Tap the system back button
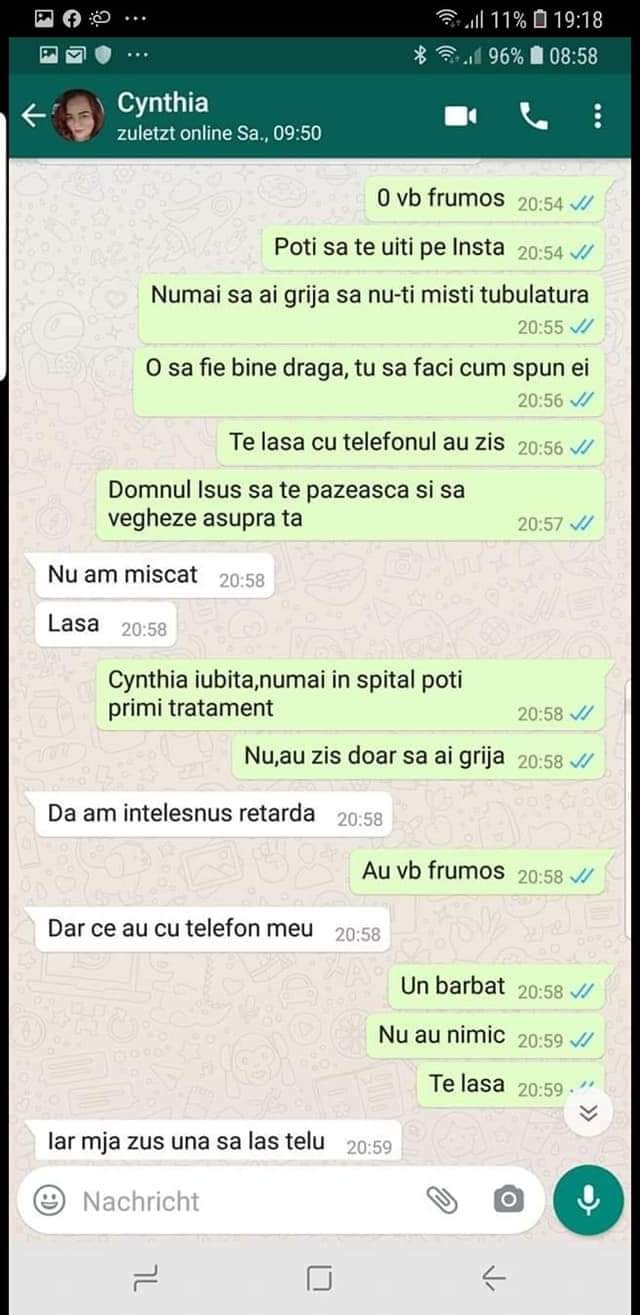The height and width of the screenshot is (1315, 640). tap(493, 1277)
